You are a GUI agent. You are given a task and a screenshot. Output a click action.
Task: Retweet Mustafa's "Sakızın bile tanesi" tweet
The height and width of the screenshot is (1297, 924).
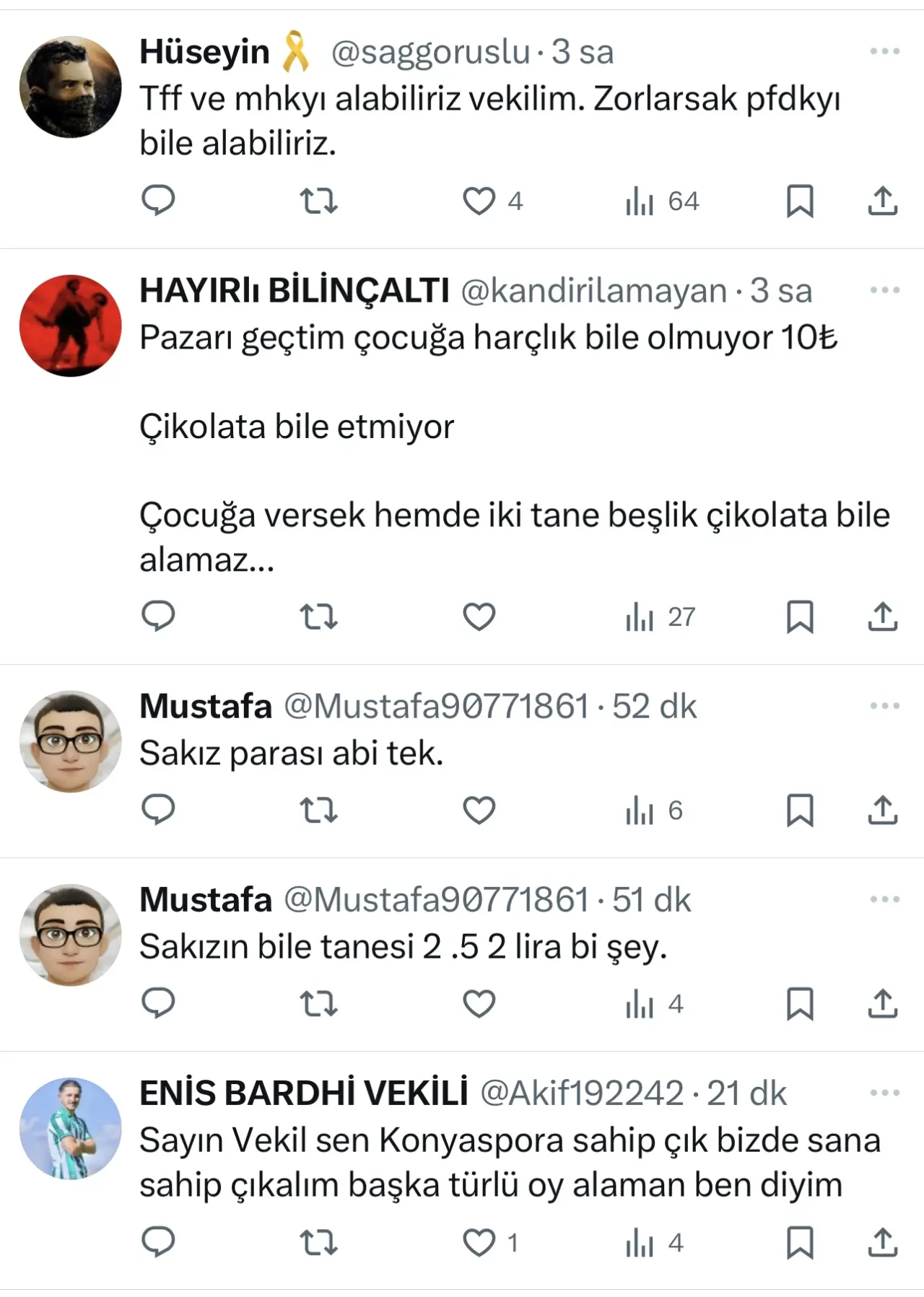(x=318, y=1003)
